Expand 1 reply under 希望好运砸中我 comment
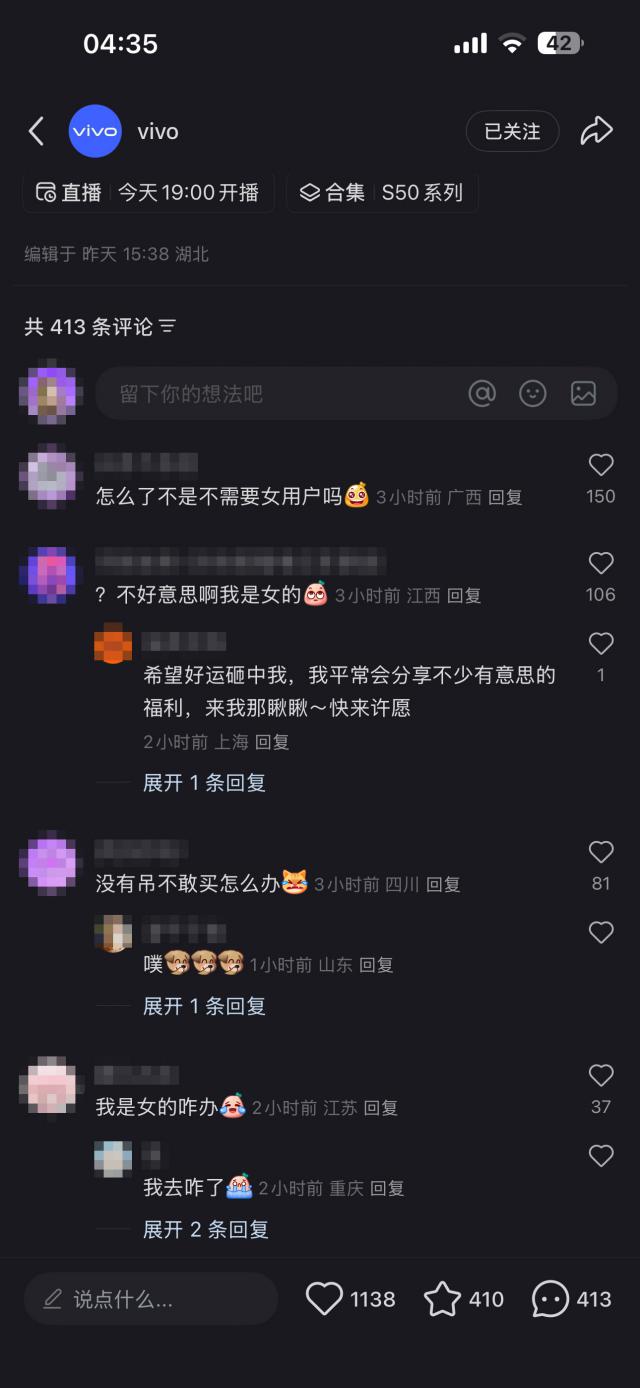 (204, 783)
